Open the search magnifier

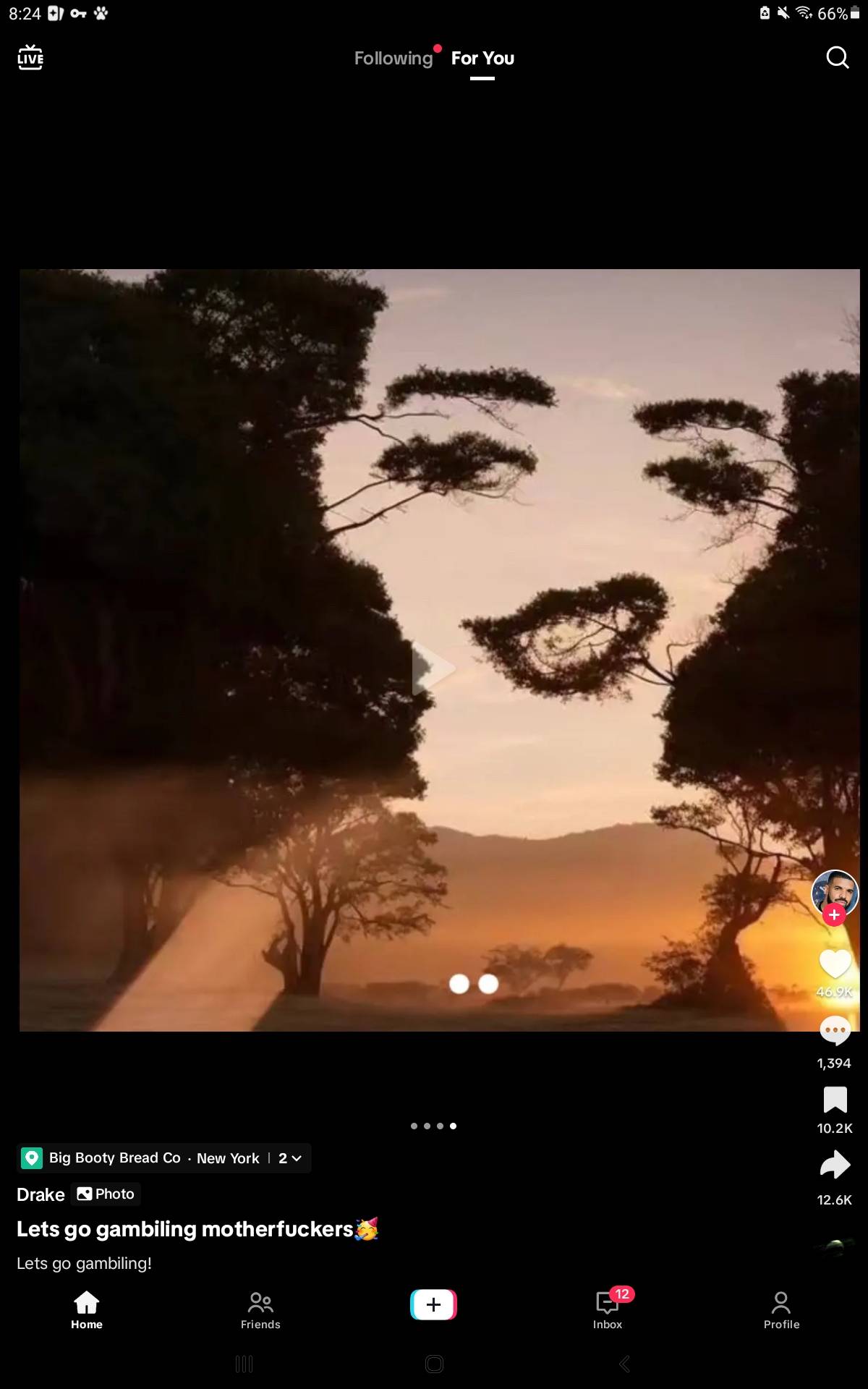point(837,58)
